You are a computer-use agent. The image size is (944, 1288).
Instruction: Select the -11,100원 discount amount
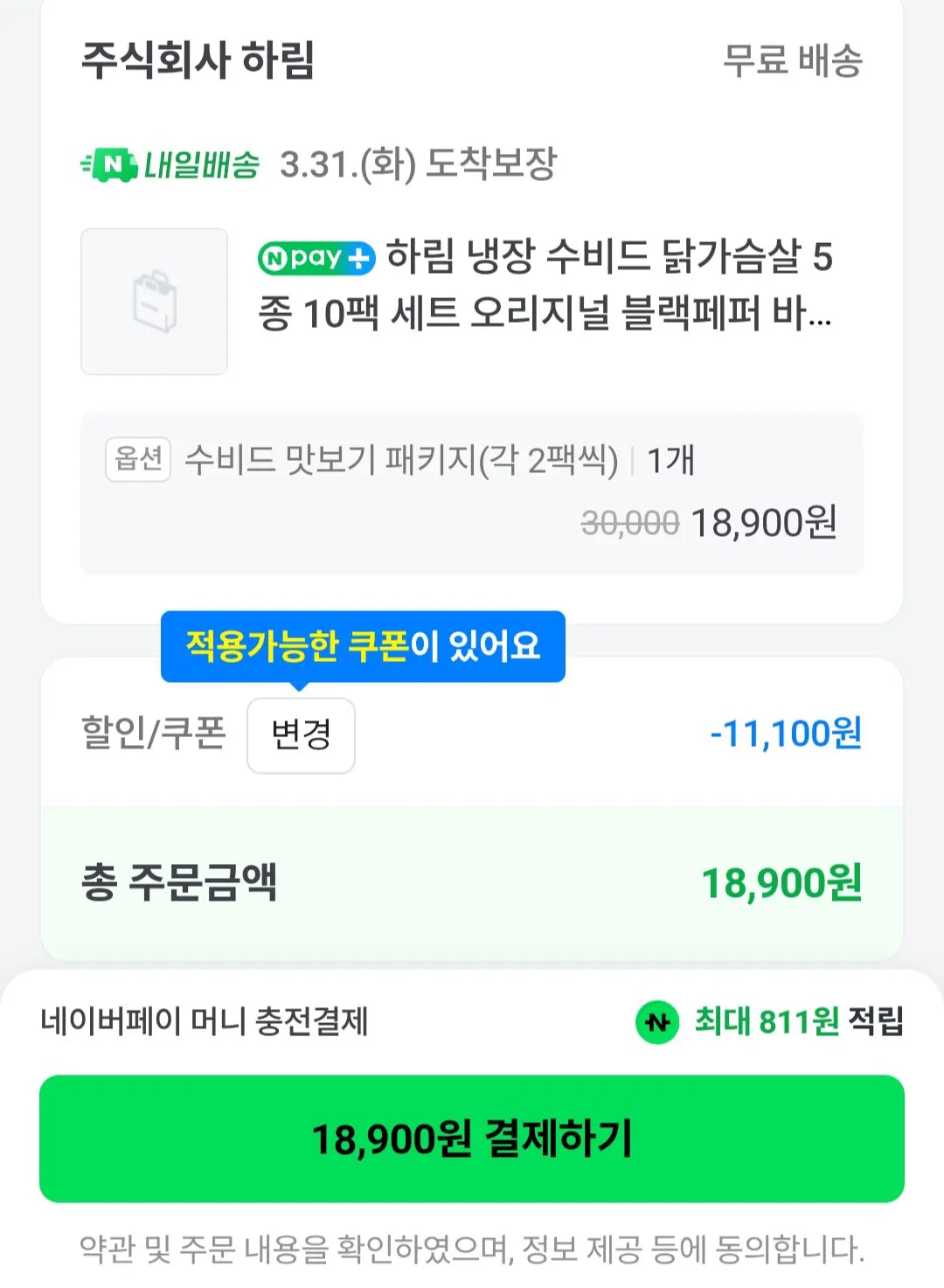(785, 736)
